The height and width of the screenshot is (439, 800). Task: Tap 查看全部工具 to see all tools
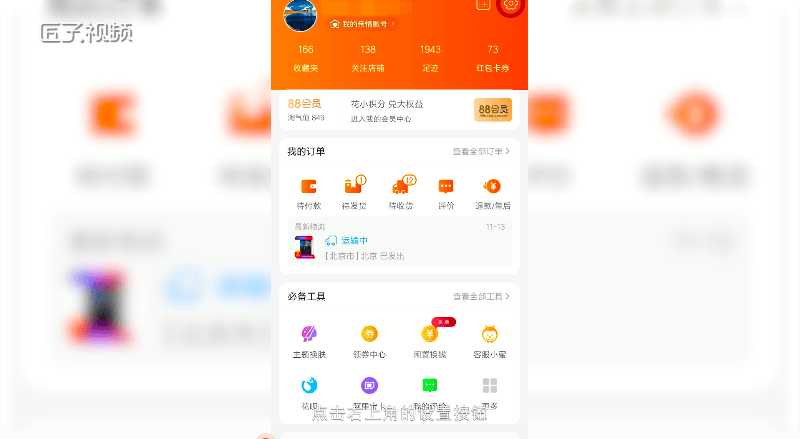[x=481, y=297]
